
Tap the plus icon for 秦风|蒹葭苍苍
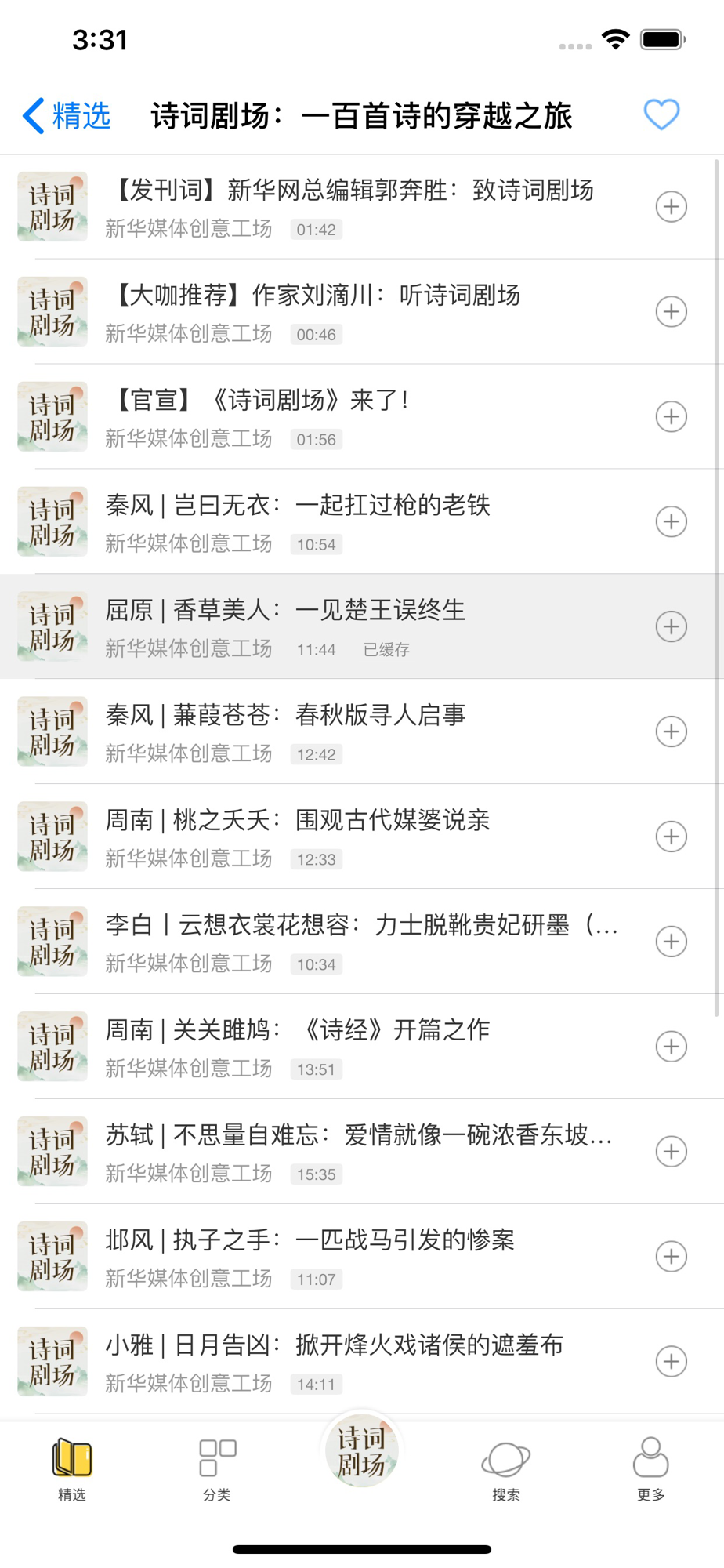pos(672,732)
